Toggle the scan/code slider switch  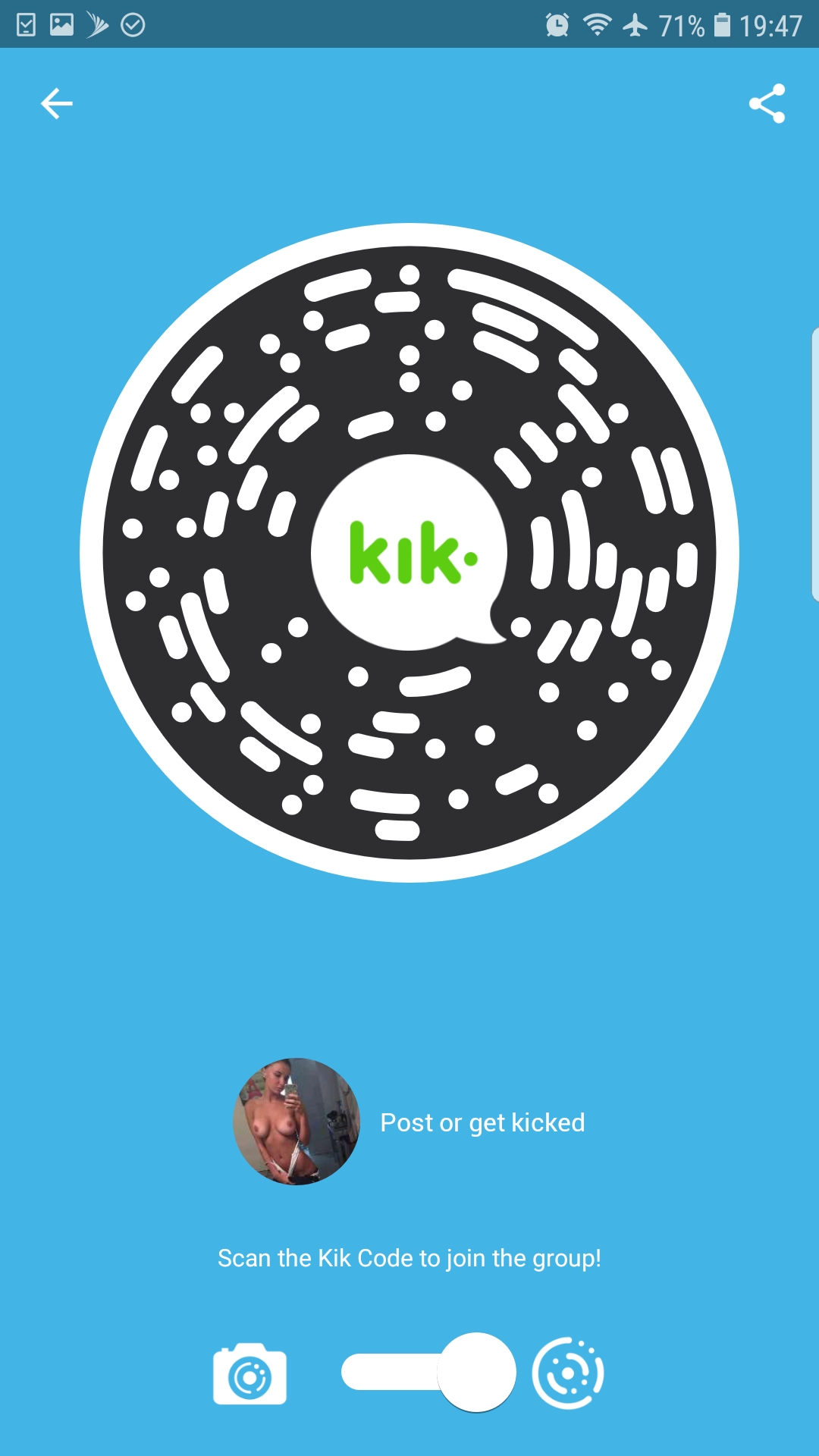[428, 1373]
